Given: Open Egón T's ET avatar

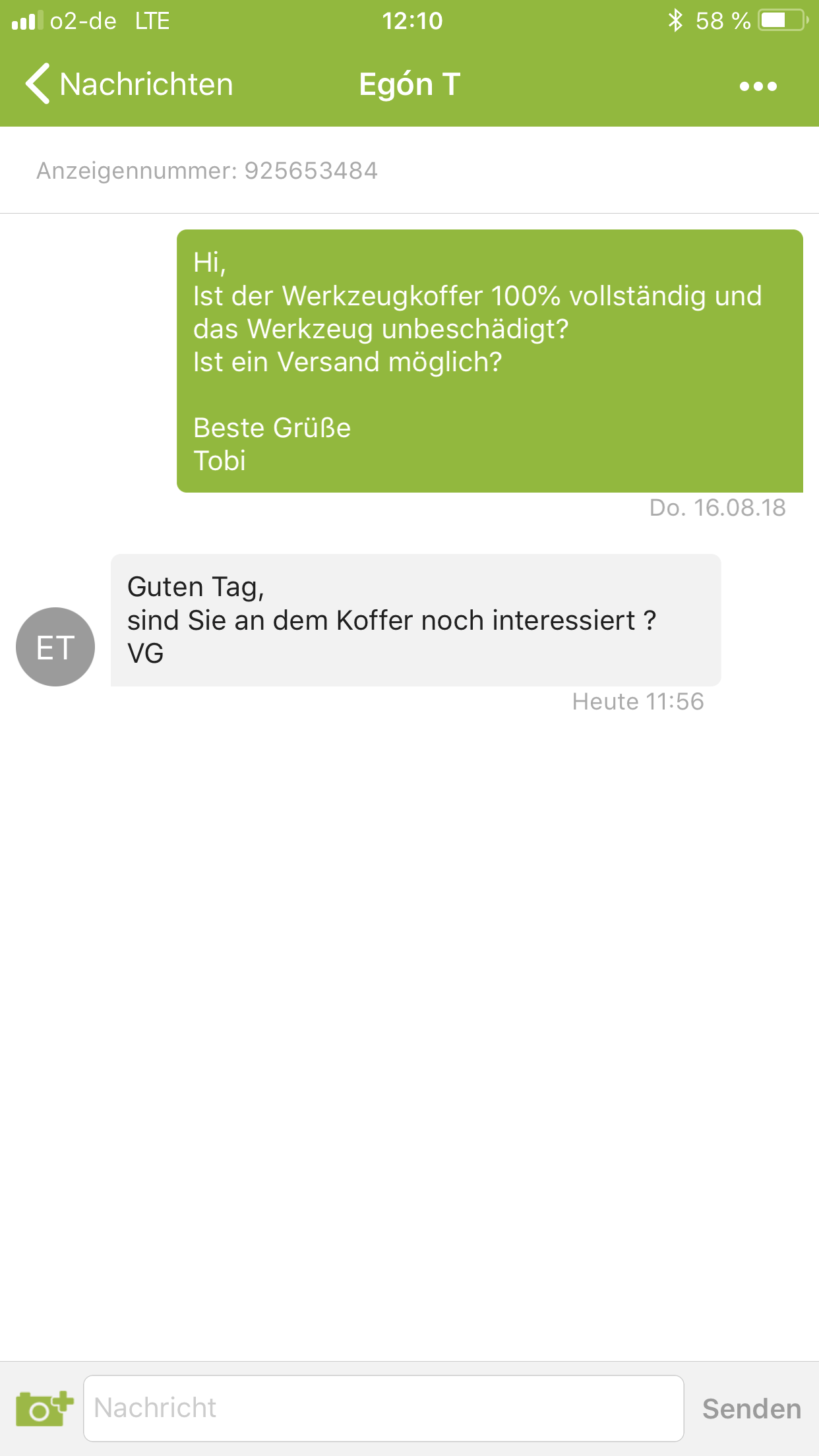Looking at the screenshot, I should point(55,647).
